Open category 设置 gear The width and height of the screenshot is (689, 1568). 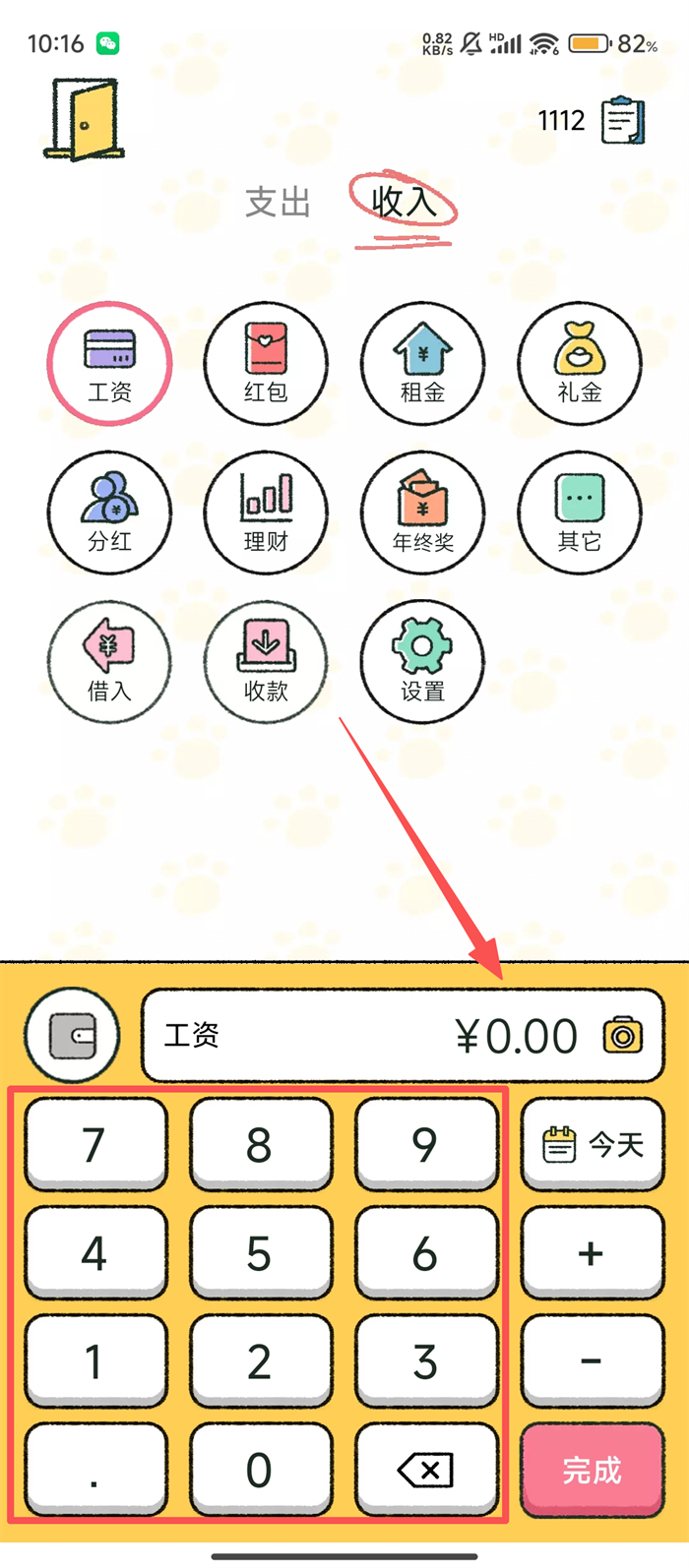coord(422,662)
